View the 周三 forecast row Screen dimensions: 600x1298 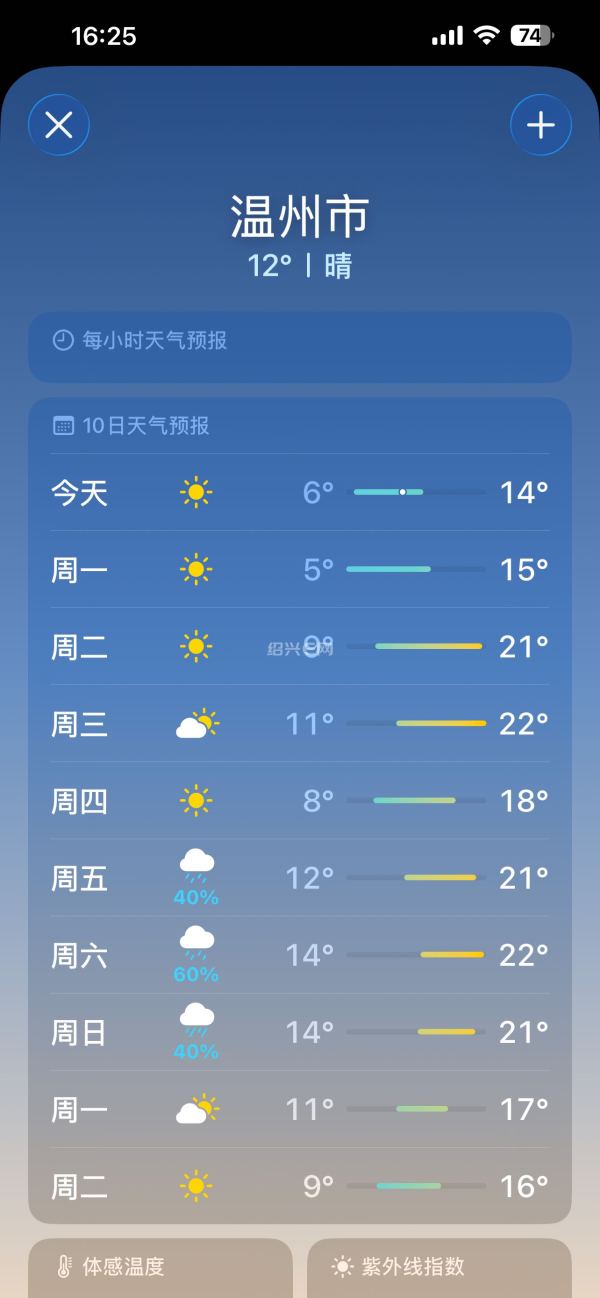pos(299,723)
